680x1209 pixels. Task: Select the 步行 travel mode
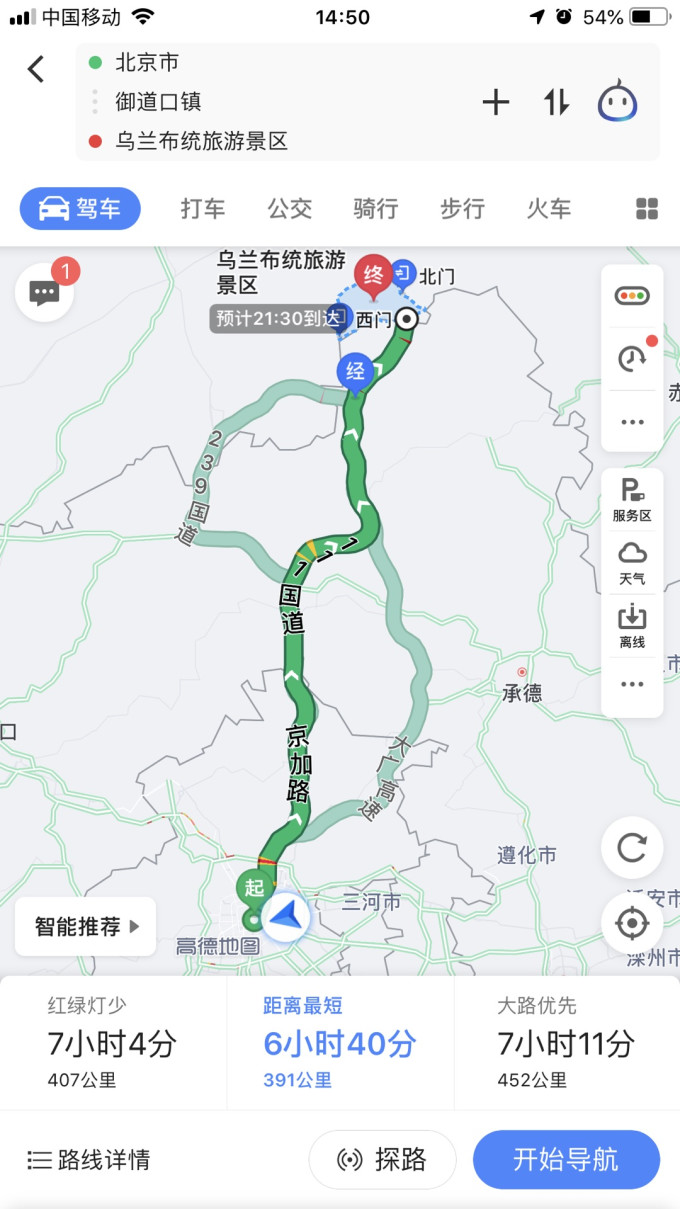point(462,208)
